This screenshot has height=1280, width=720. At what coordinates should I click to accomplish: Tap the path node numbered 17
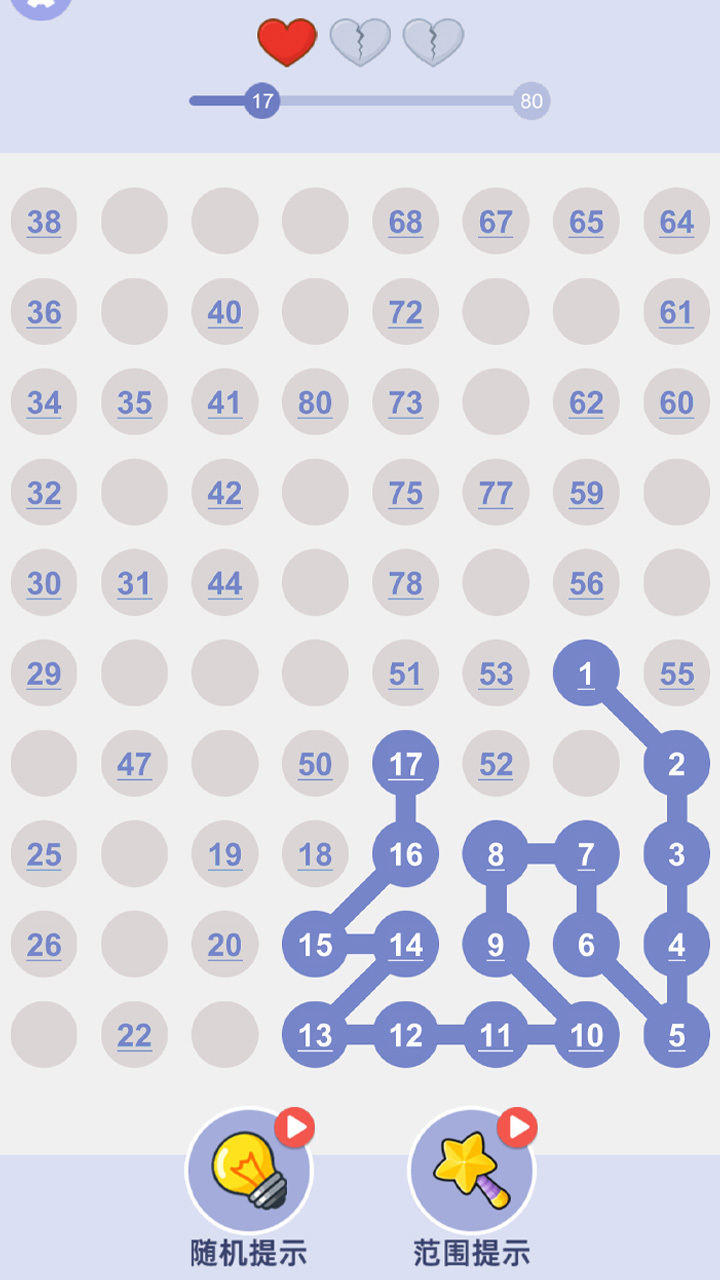click(405, 764)
